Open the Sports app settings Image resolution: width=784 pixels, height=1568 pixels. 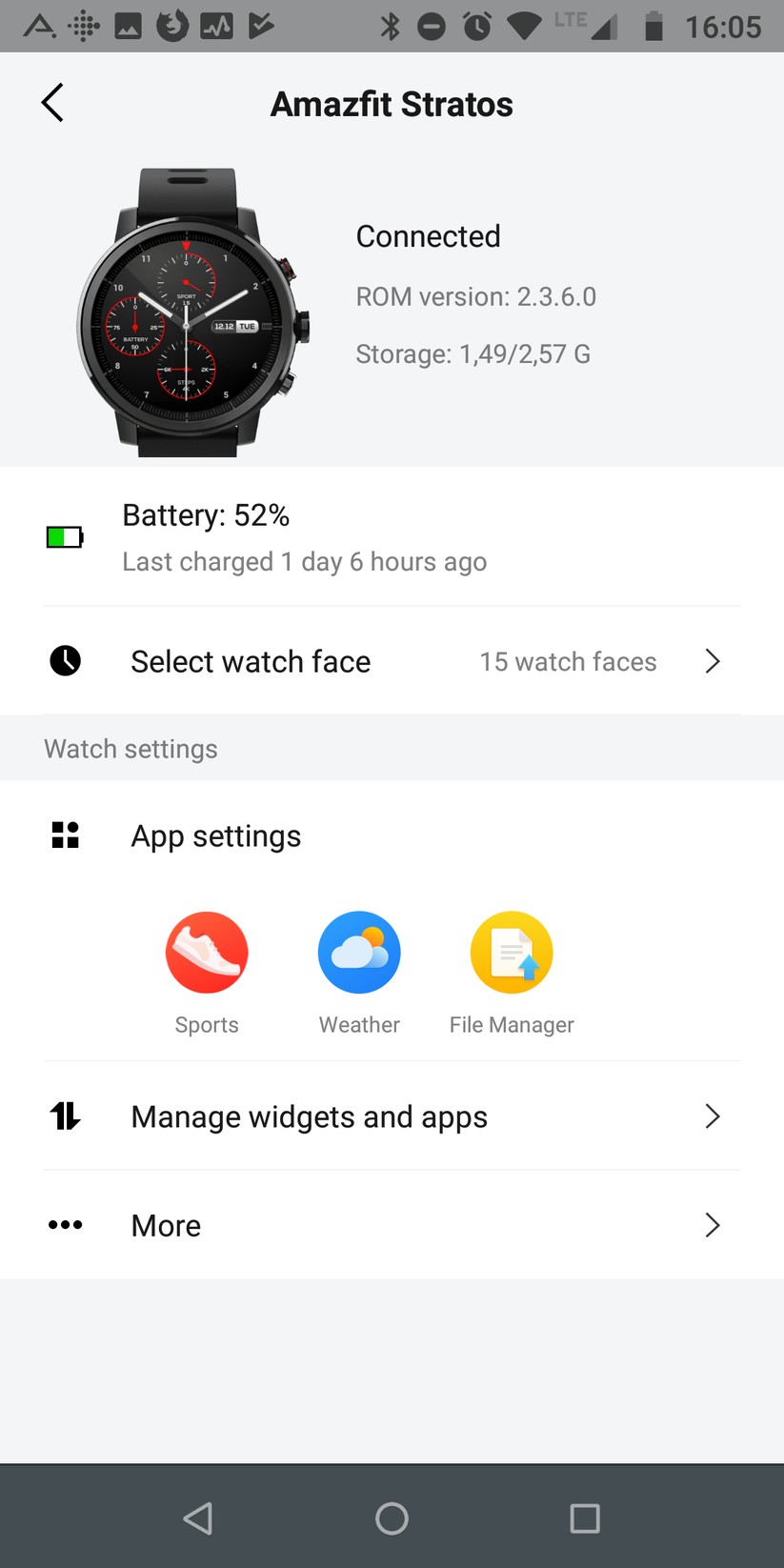pyautogui.click(x=207, y=954)
